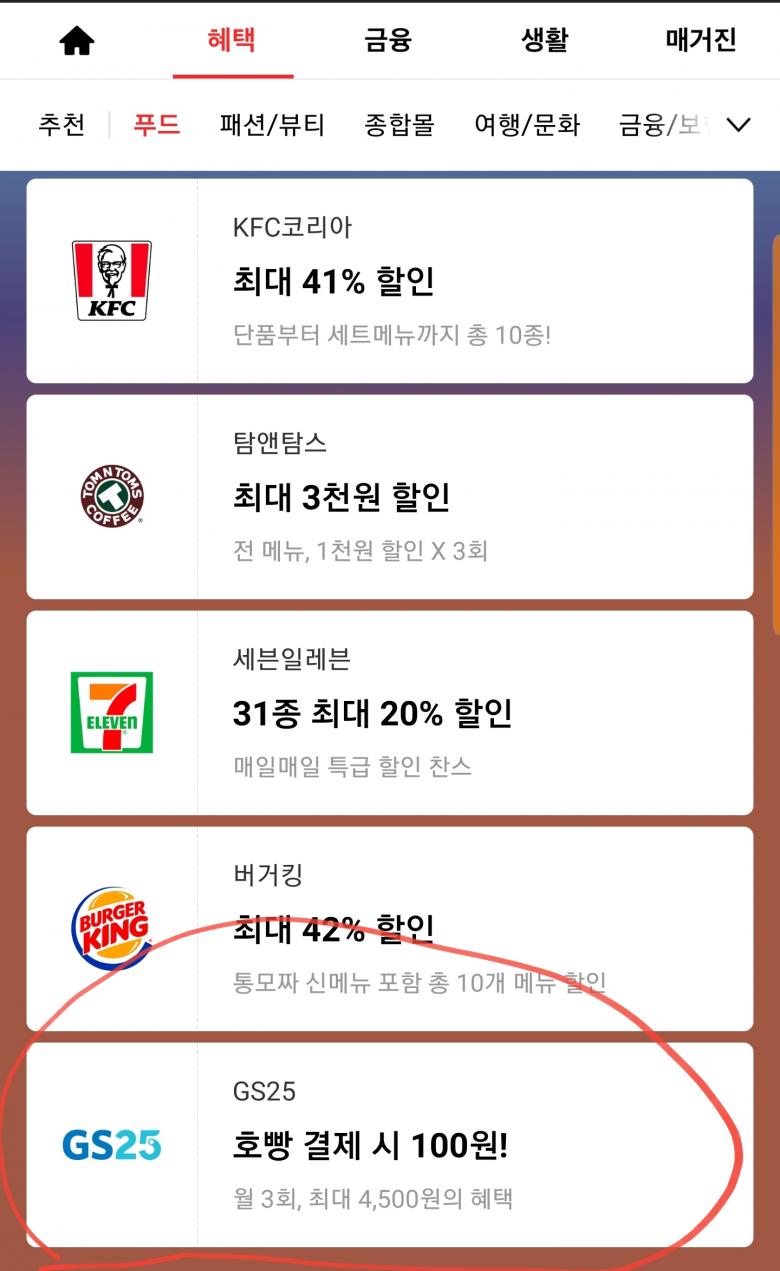The image size is (780, 1271).
Task: Open the 버거킹 42% discount card
Action: [x=390, y=929]
